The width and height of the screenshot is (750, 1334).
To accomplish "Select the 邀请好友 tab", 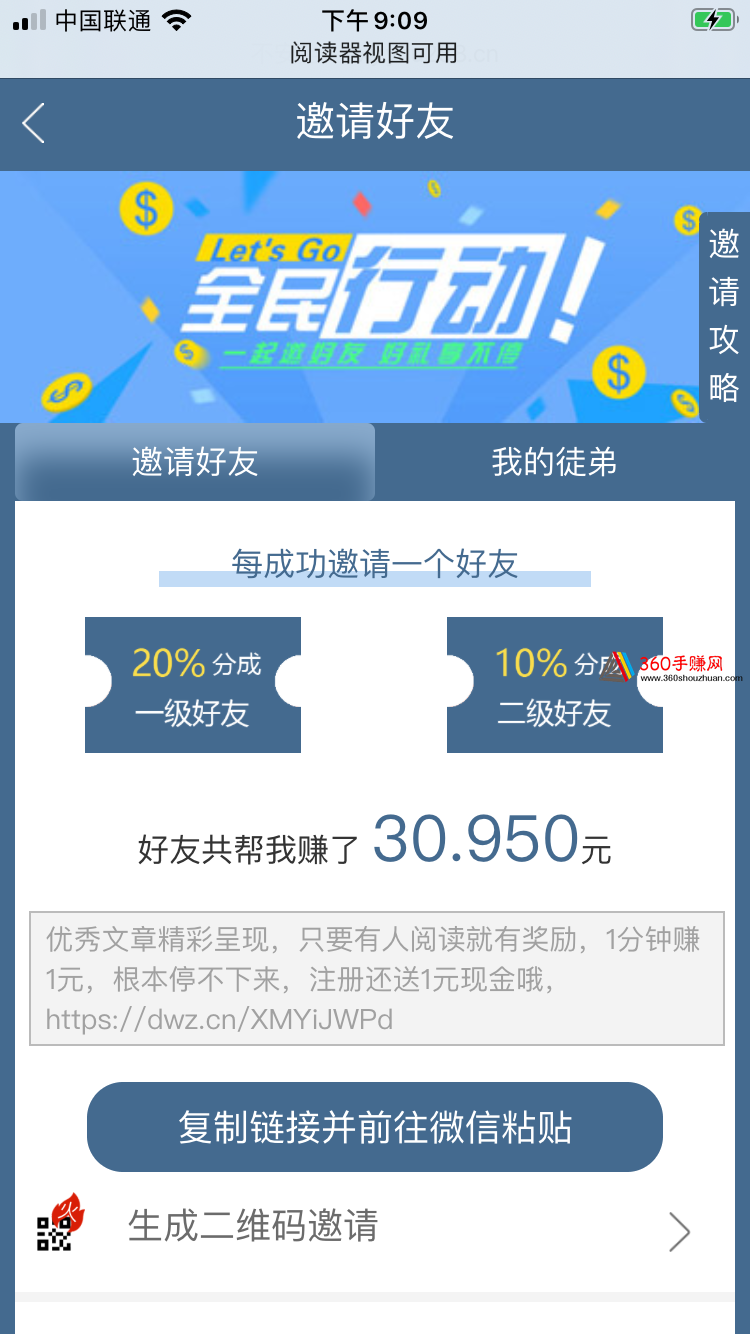I will click(195, 462).
